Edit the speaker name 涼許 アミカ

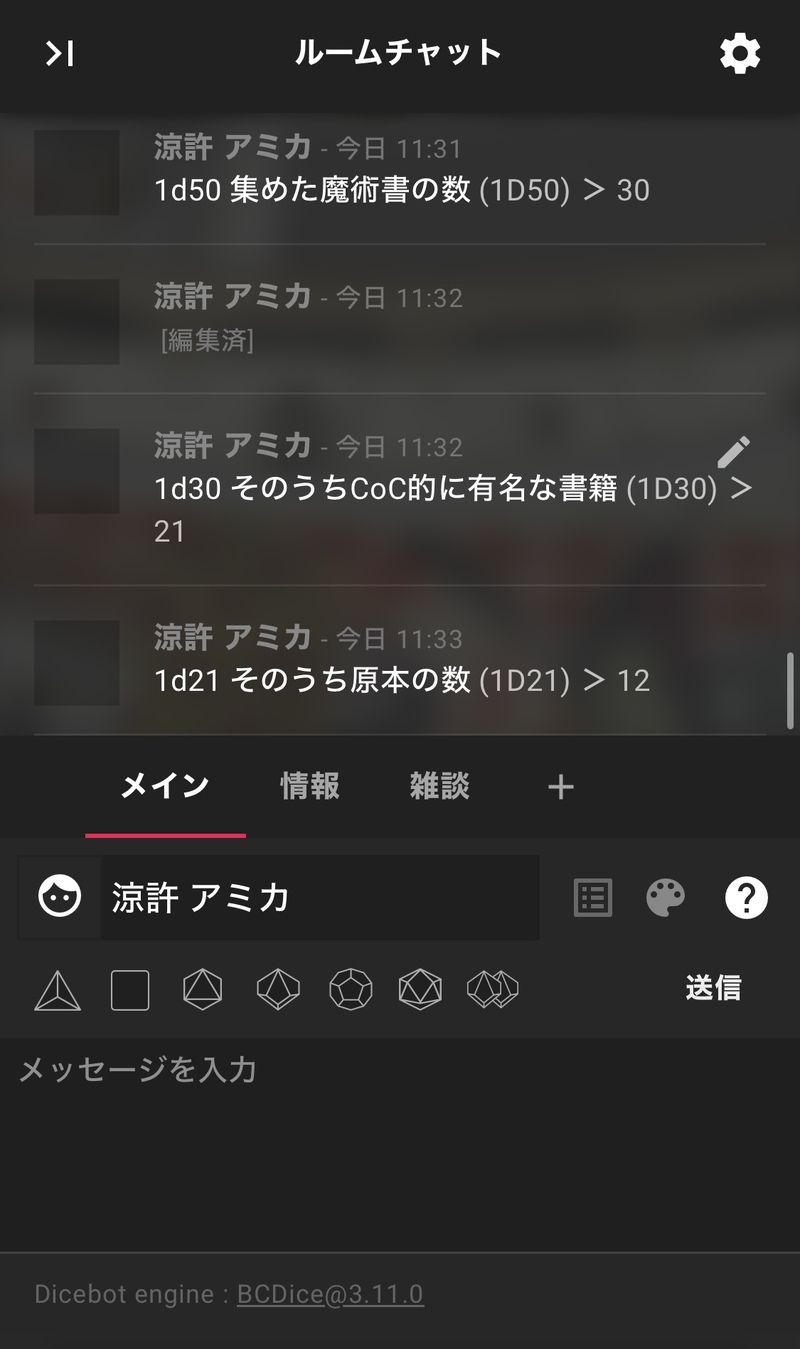click(x=320, y=897)
